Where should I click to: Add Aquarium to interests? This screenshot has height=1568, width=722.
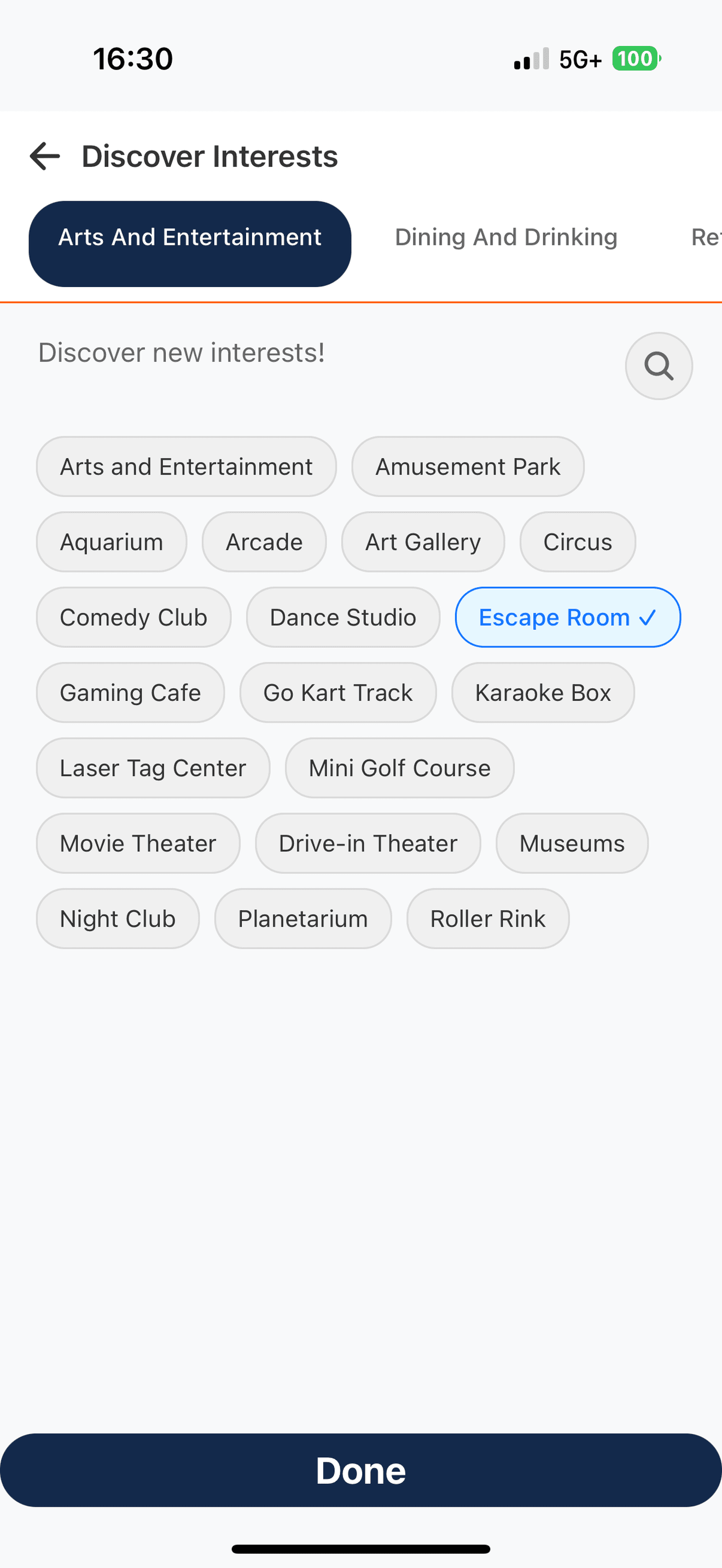[x=112, y=542]
